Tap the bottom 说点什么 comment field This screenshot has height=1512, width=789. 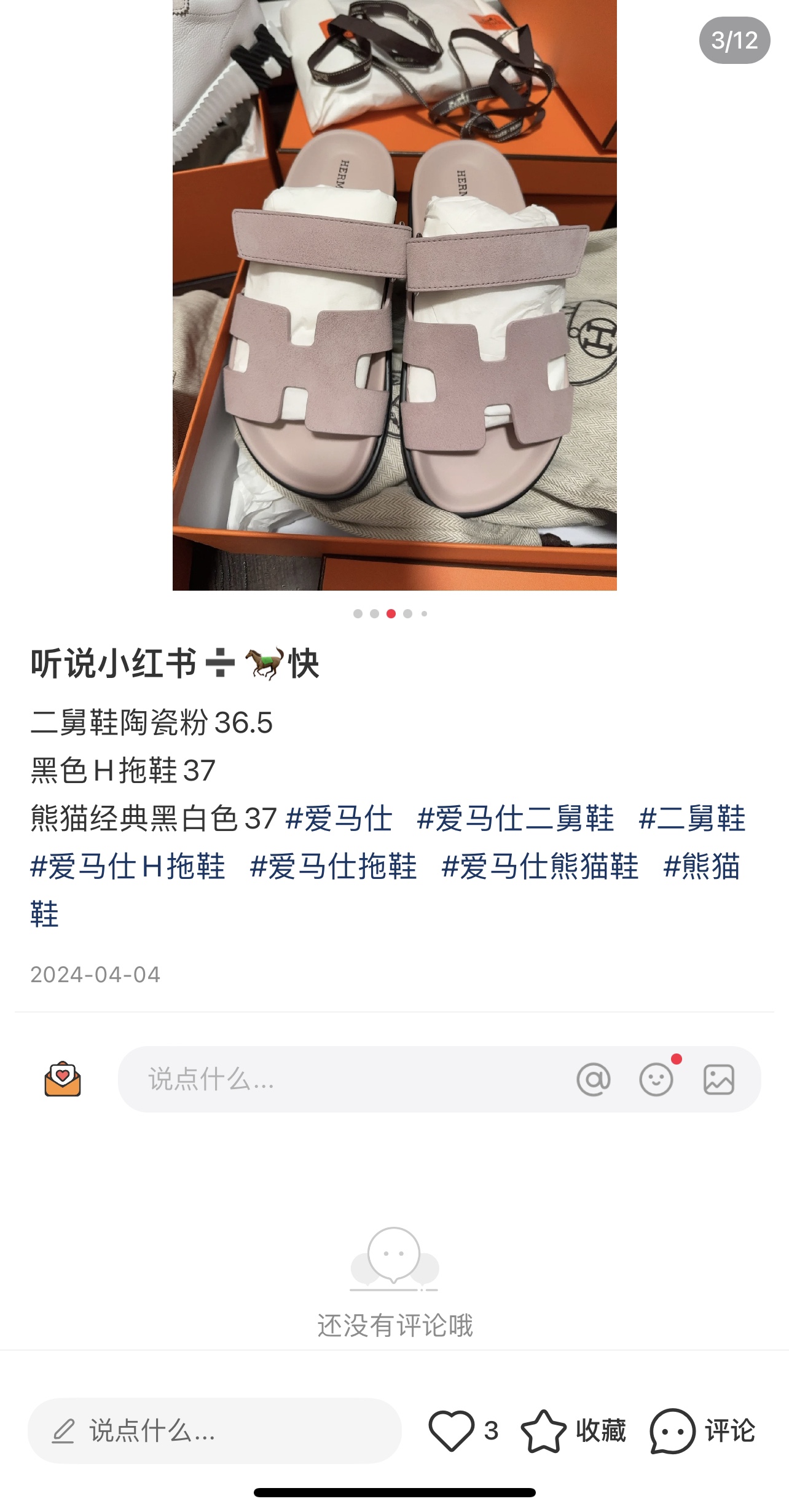(215, 1430)
